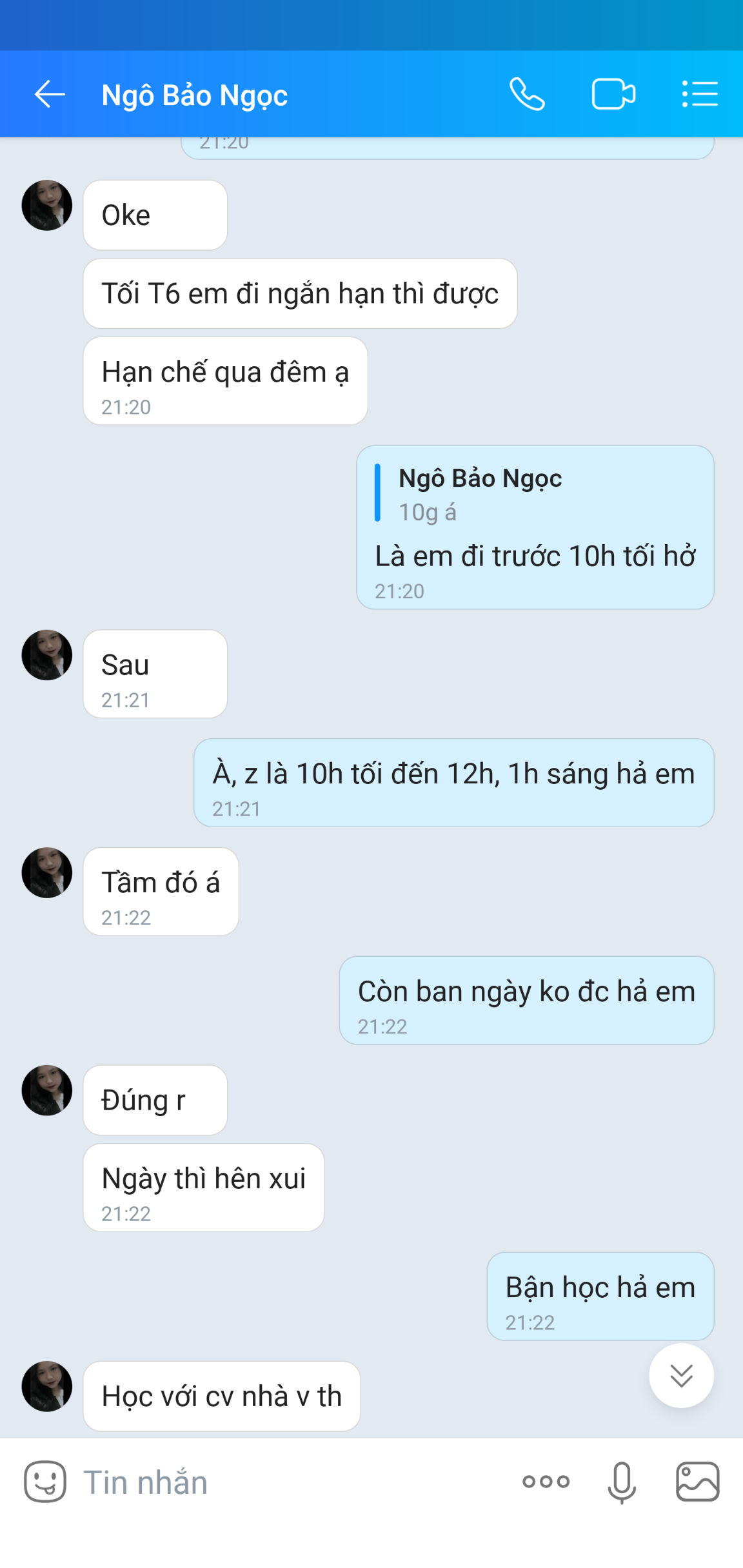
Task: Open more attachment options
Action: (546, 1482)
